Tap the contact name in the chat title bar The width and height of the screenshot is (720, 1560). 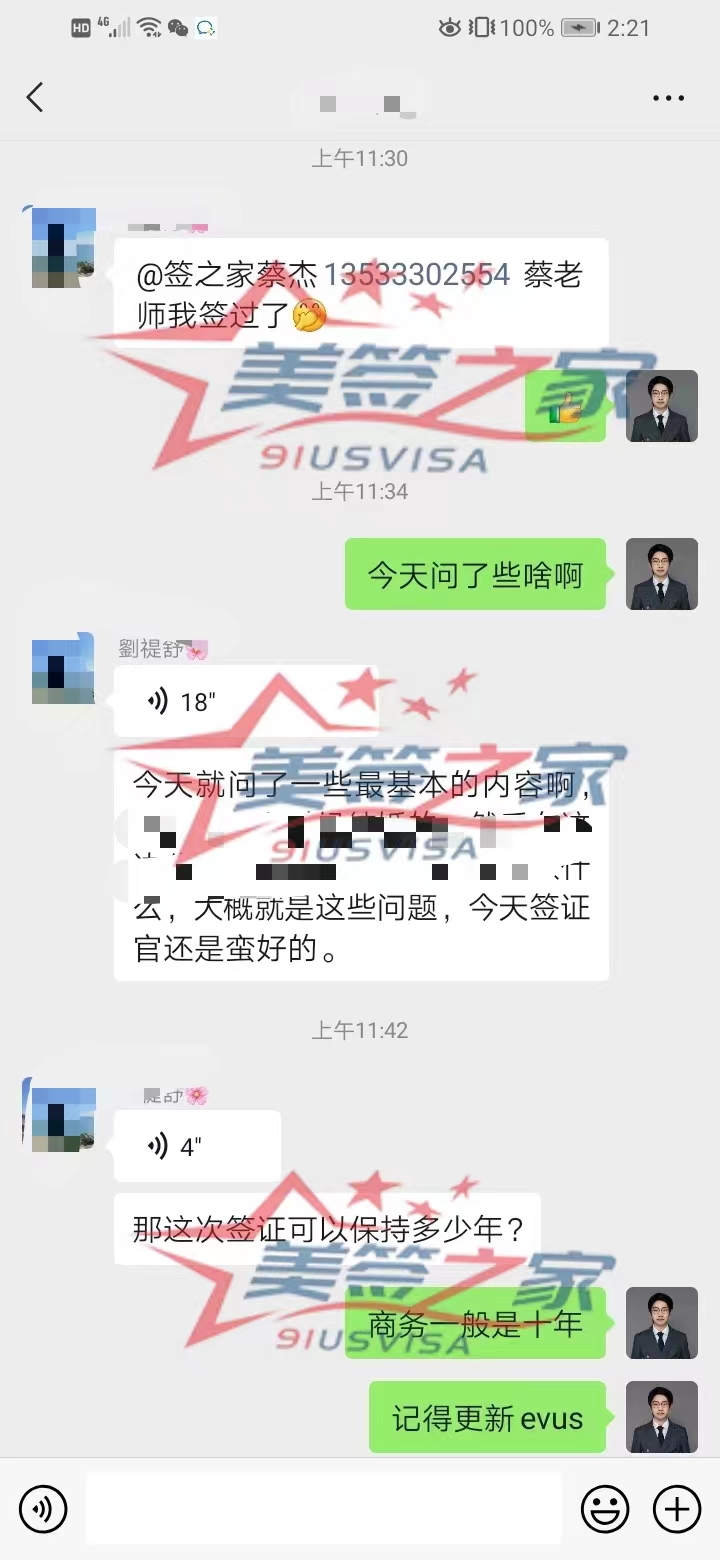tap(360, 97)
